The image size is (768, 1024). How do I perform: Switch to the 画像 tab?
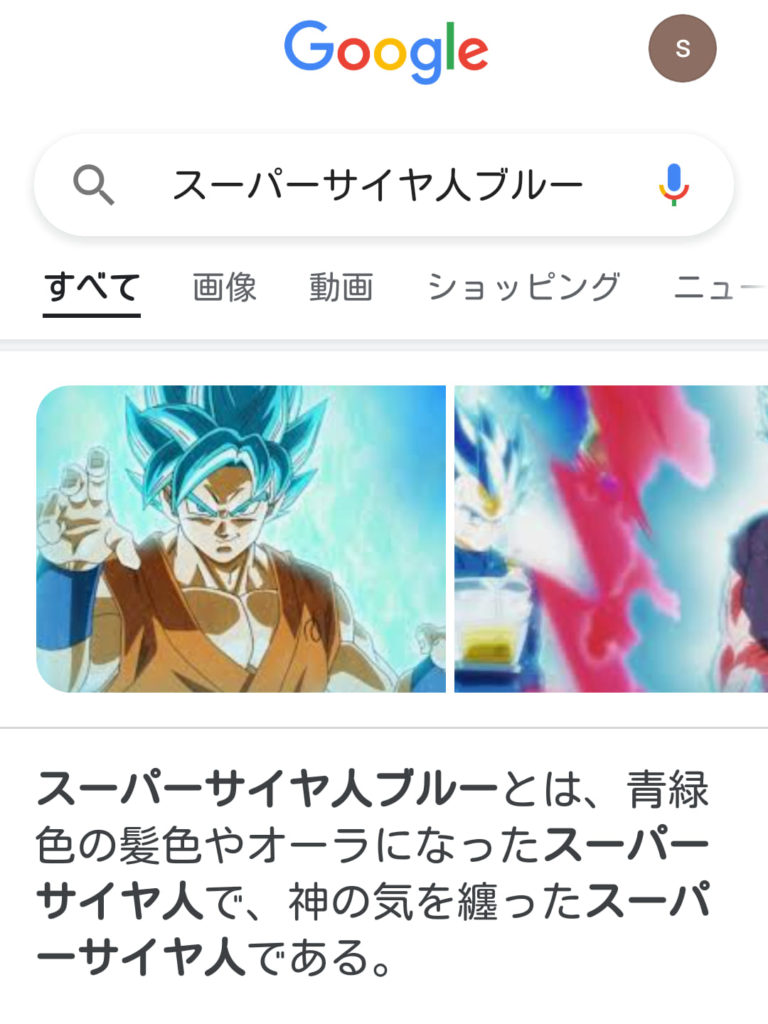click(225, 288)
